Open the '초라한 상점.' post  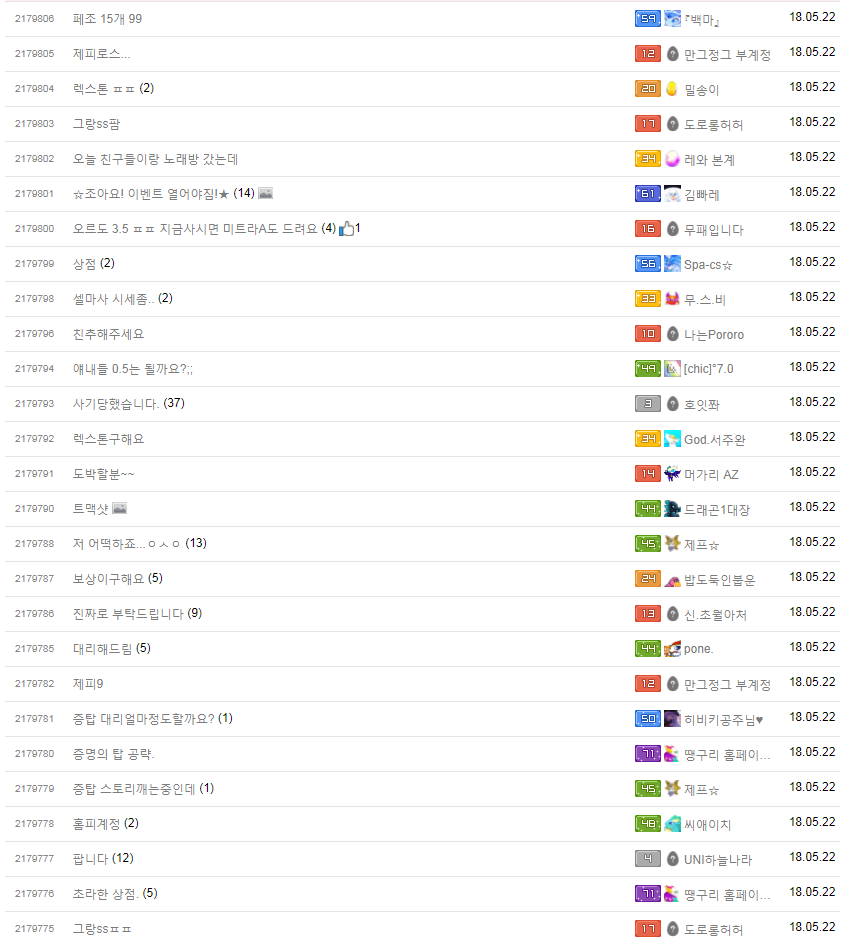[106, 893]
